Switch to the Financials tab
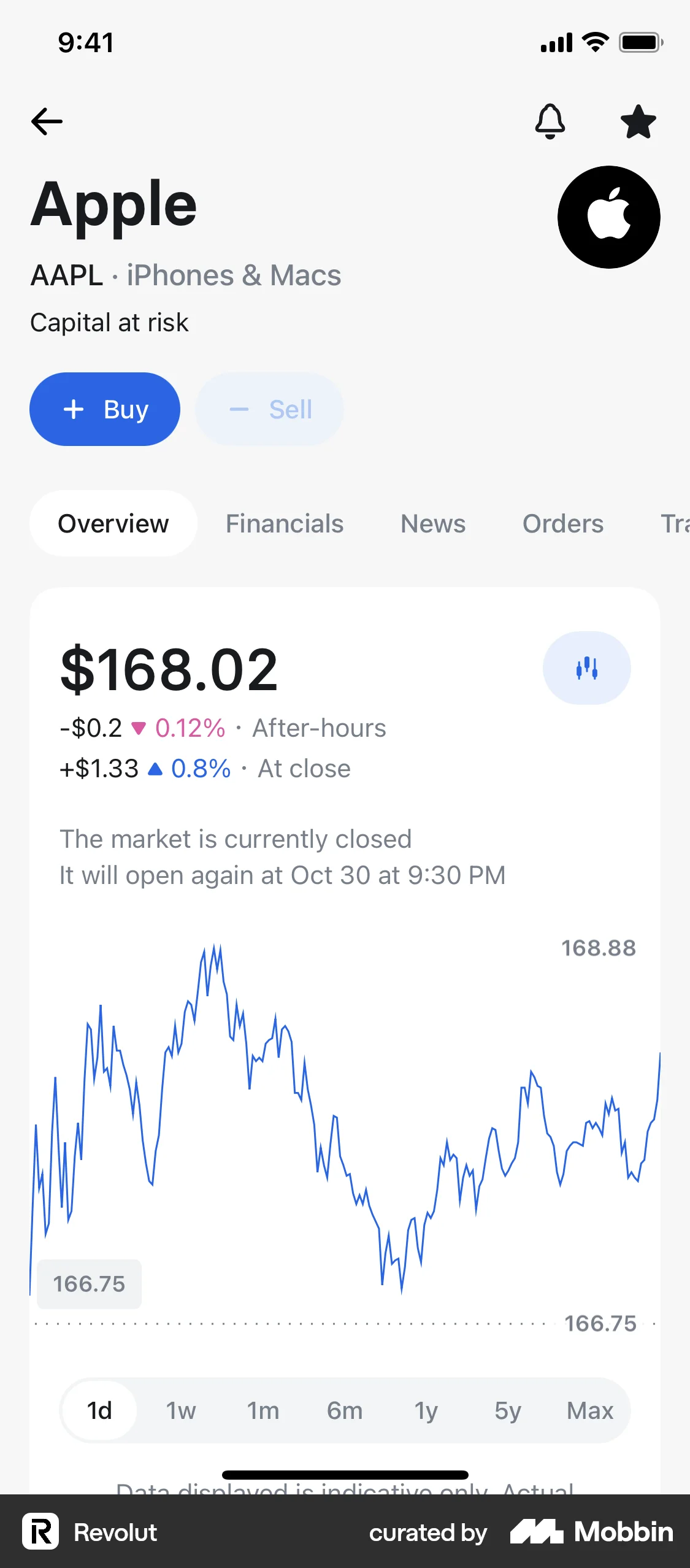Viewport: 690px width, 1568px height. point(284,524)
